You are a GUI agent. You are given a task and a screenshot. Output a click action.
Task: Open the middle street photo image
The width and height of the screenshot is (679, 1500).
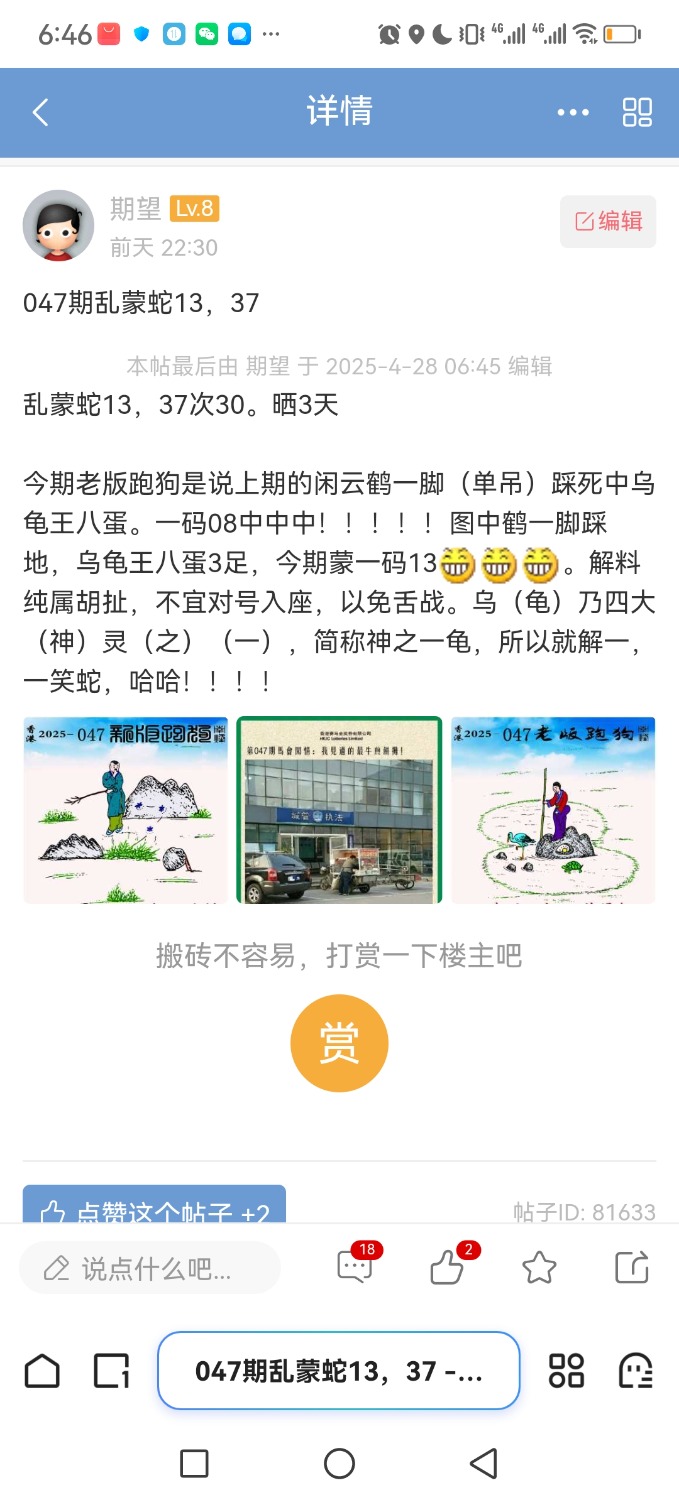[339, 810]
